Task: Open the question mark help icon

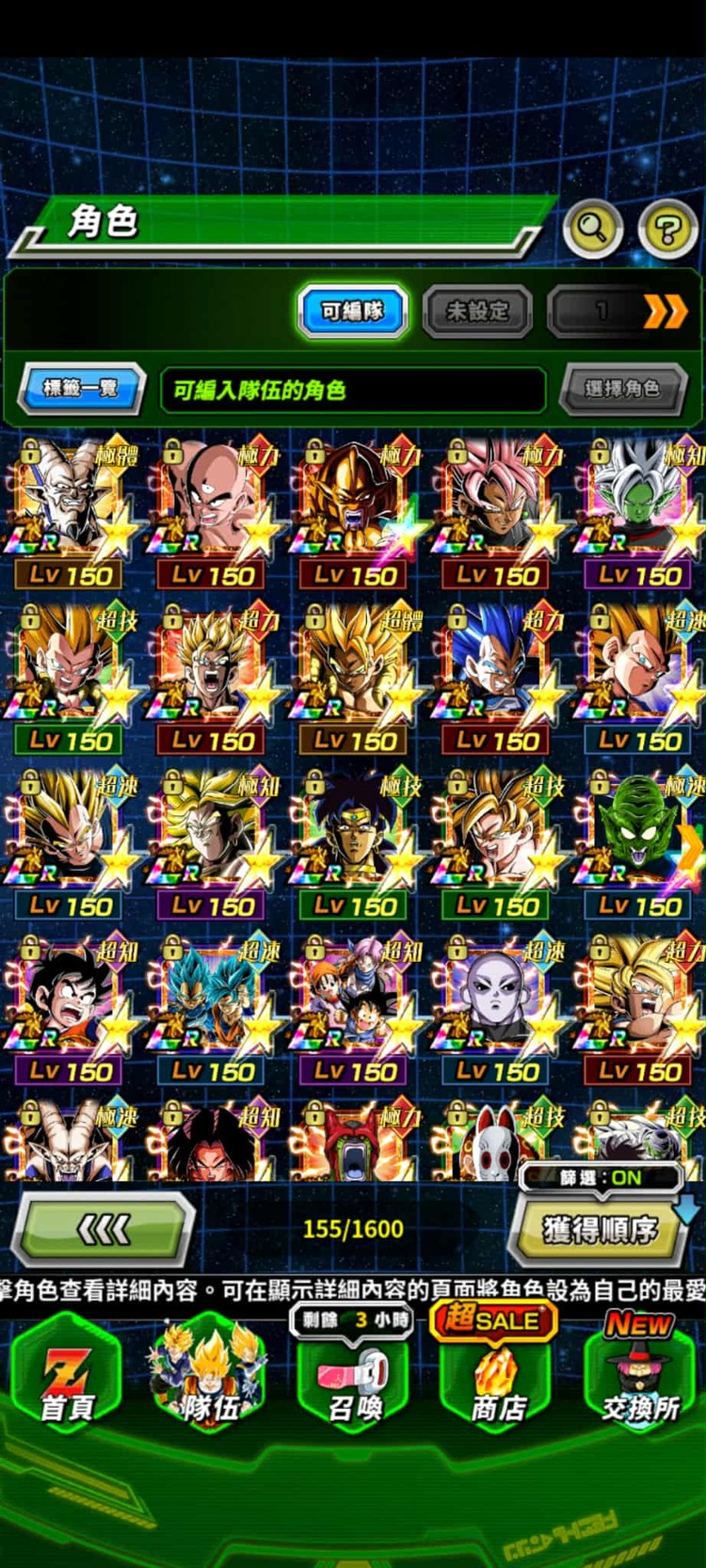Action: [x=667, y=228]
